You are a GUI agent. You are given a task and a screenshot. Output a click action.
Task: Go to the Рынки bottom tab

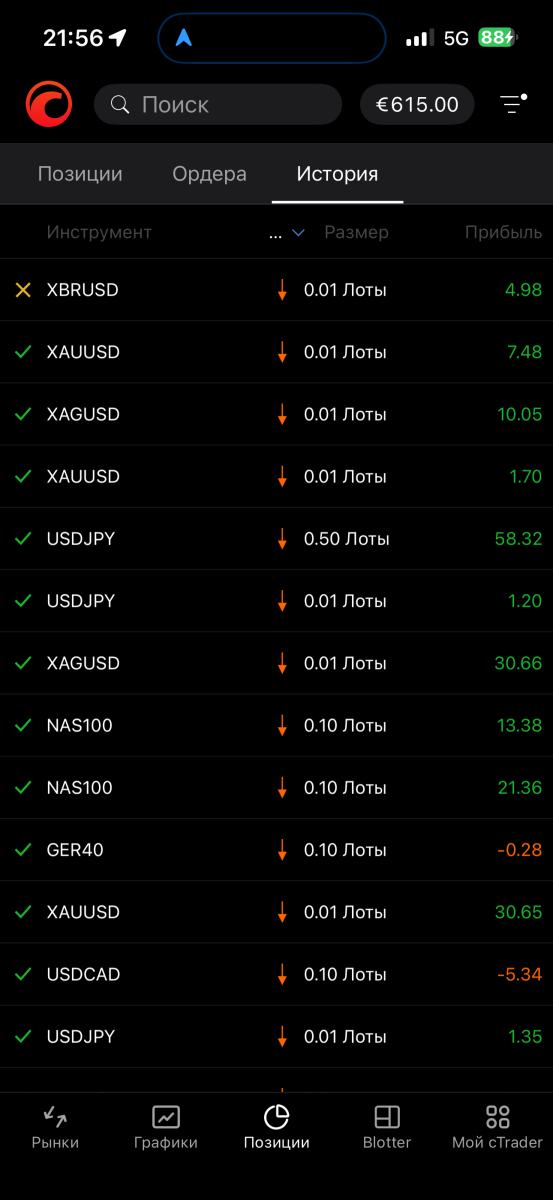(x=55, y=1127)
